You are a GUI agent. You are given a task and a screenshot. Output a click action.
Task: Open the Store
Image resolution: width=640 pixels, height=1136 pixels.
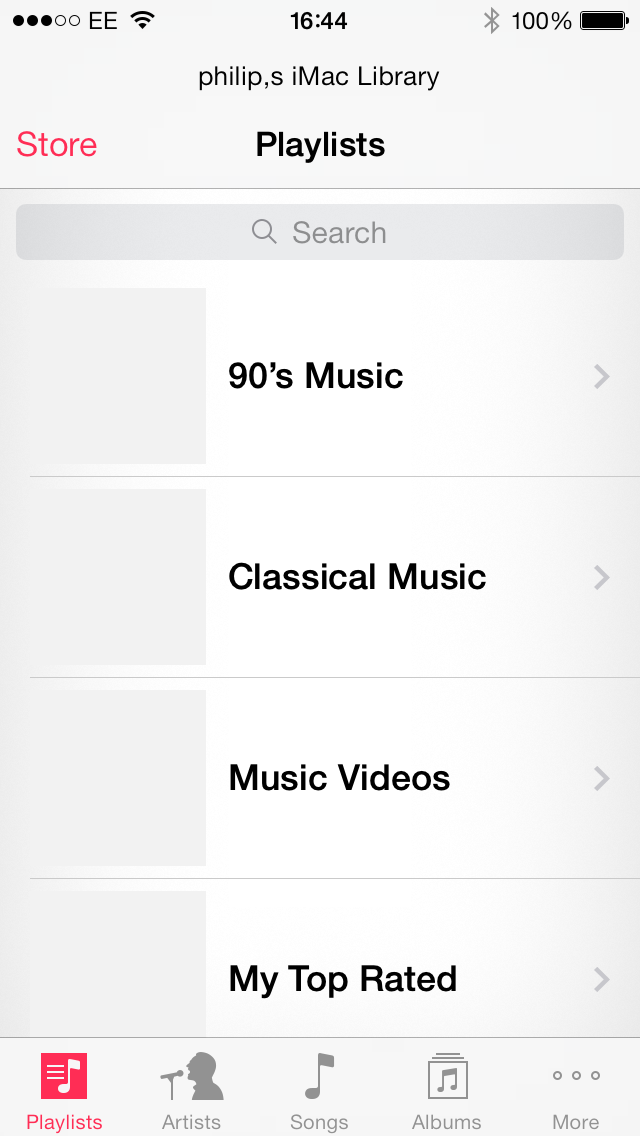click(57, 145)
